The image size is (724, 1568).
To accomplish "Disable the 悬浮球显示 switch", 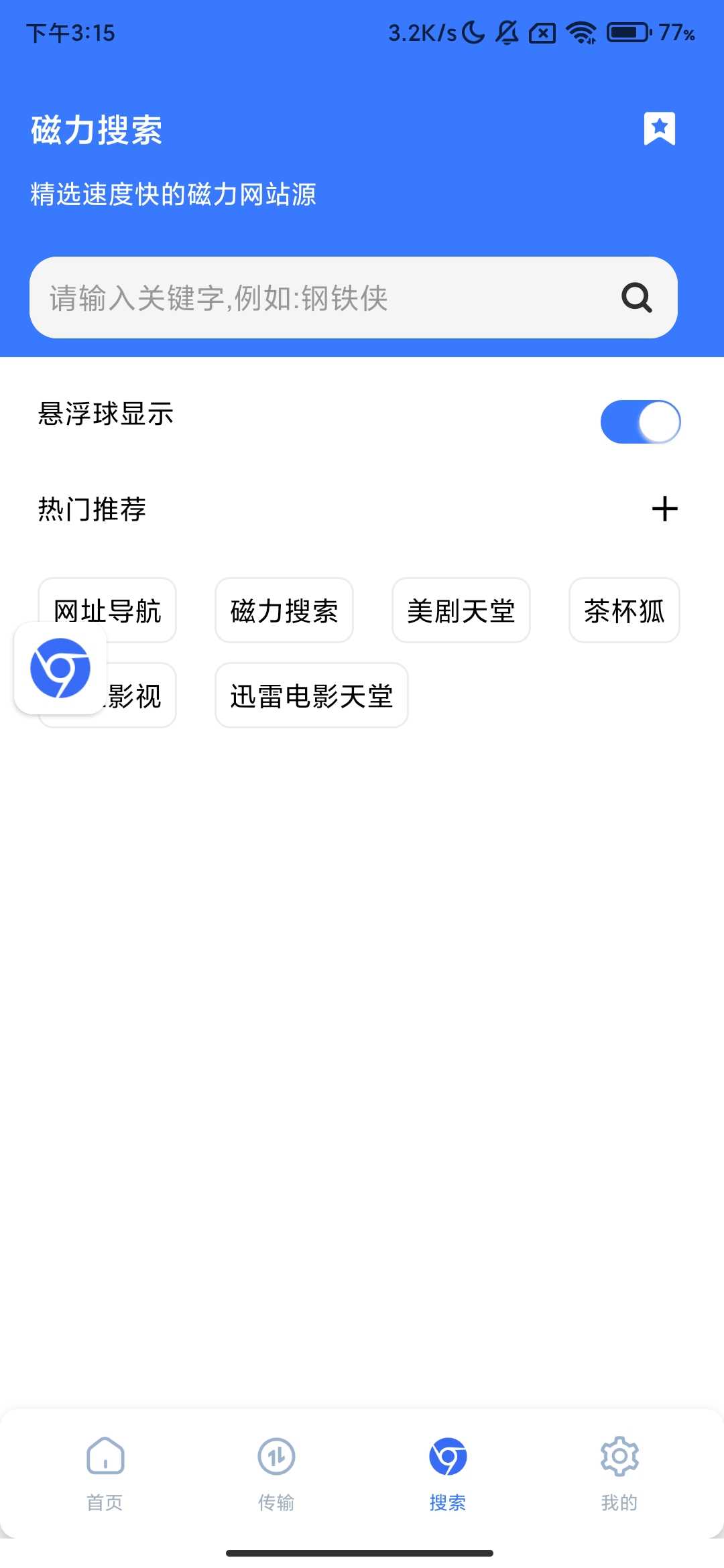I will (640, 421).
